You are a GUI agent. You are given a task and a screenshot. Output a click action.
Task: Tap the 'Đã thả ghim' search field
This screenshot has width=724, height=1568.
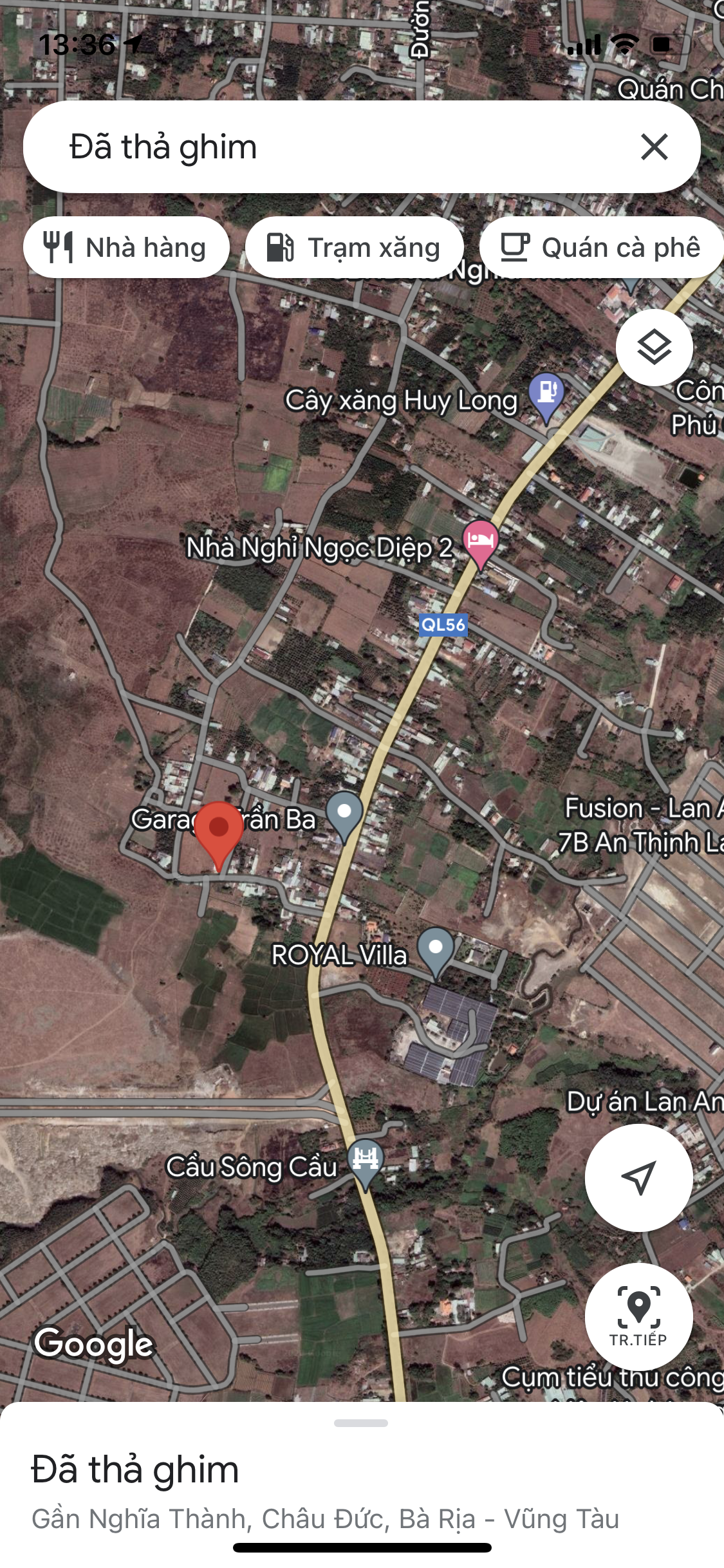322,147
